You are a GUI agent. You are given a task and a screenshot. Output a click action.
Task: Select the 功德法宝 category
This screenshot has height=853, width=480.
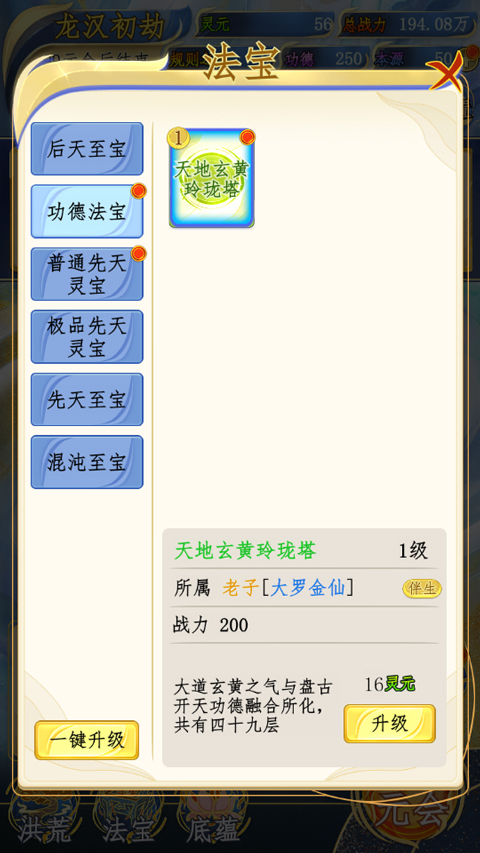point(87,212)
